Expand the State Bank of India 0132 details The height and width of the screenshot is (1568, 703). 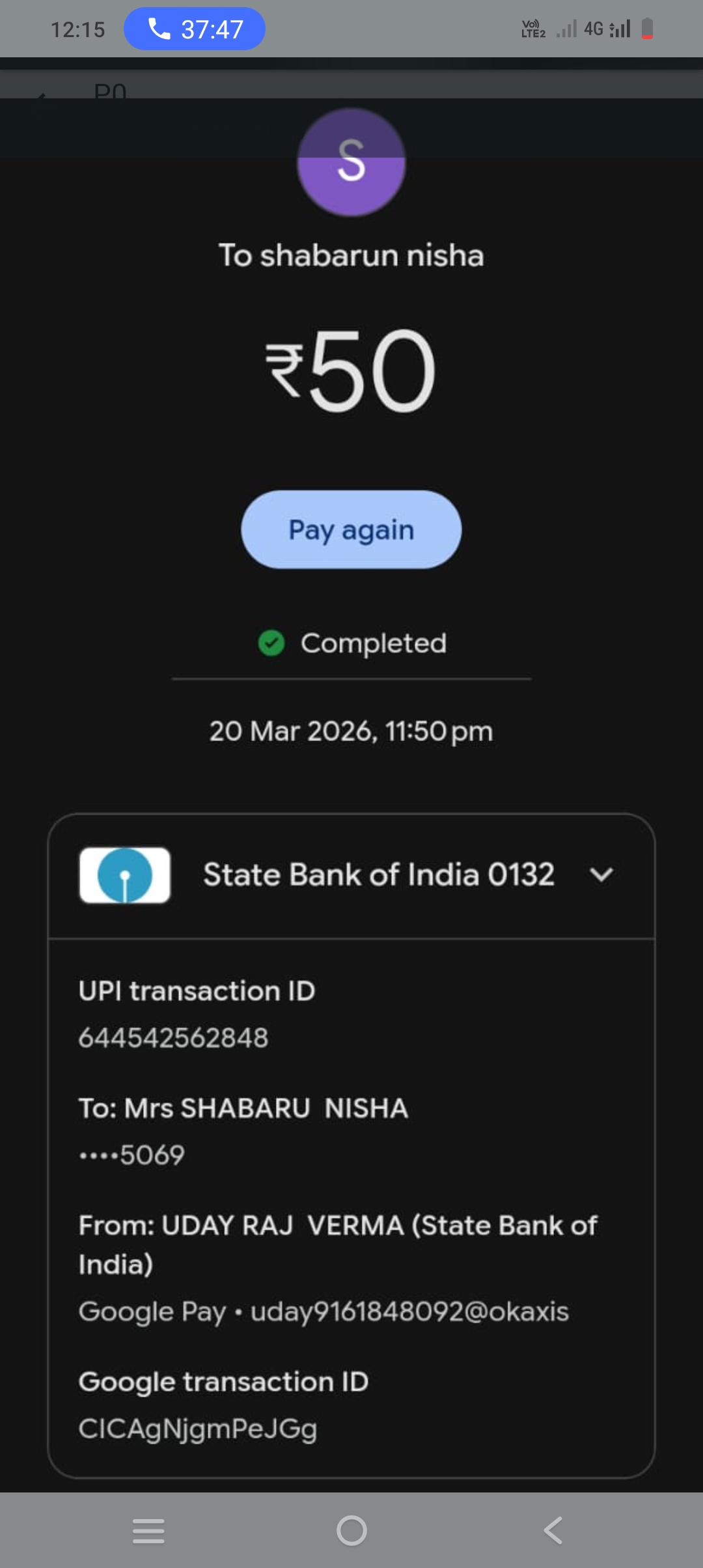coord(601,875)
